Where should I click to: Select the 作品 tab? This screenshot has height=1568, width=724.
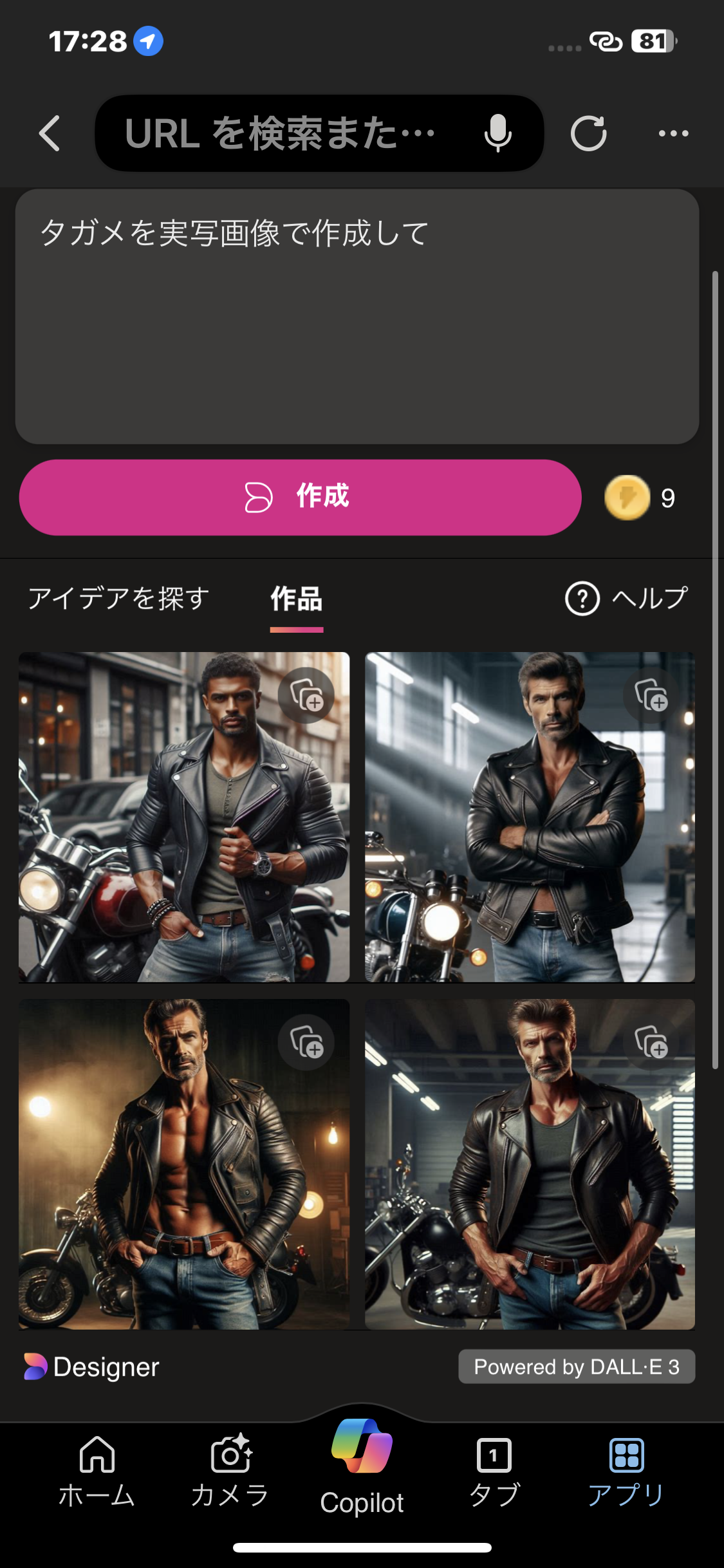tap(296, 599)
